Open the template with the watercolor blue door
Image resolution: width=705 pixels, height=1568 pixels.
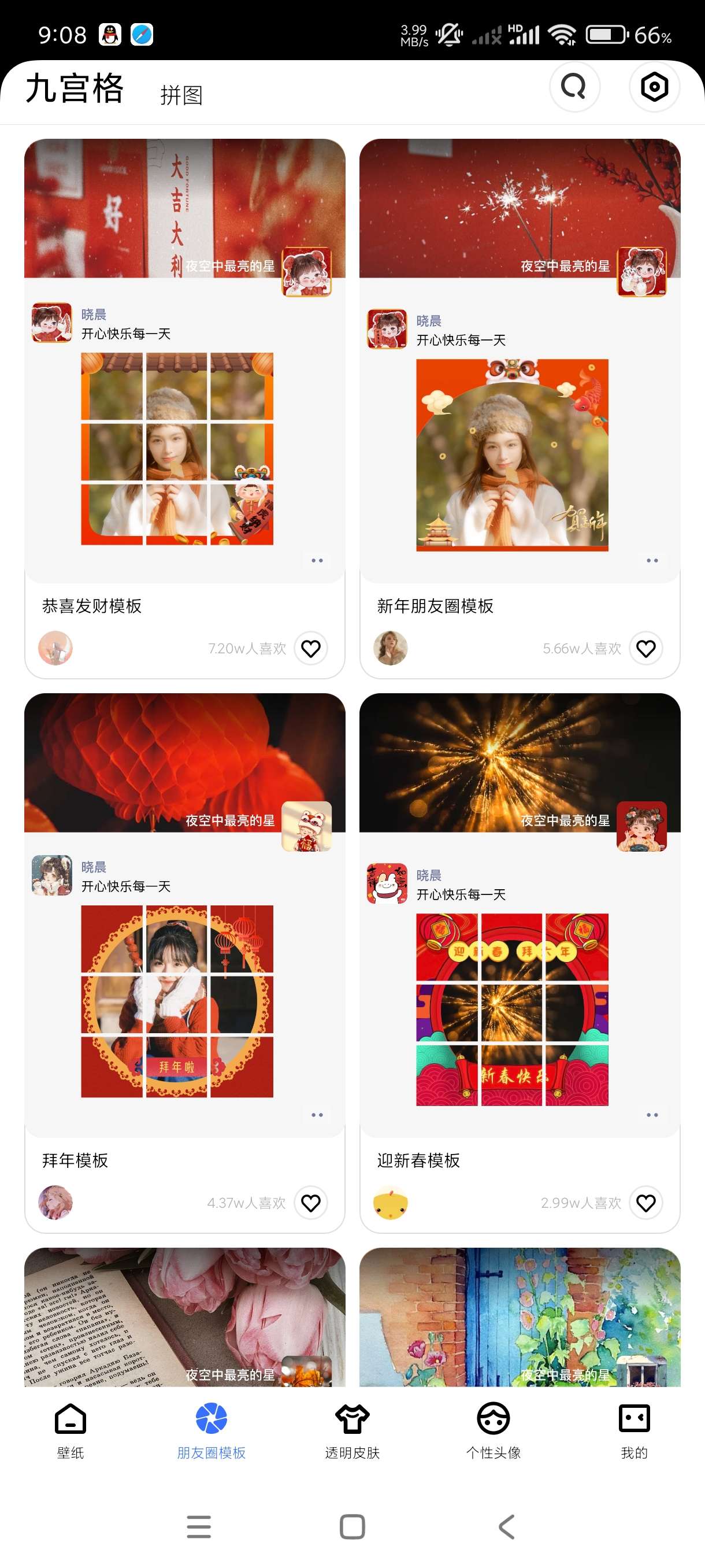coord(520,1315)
